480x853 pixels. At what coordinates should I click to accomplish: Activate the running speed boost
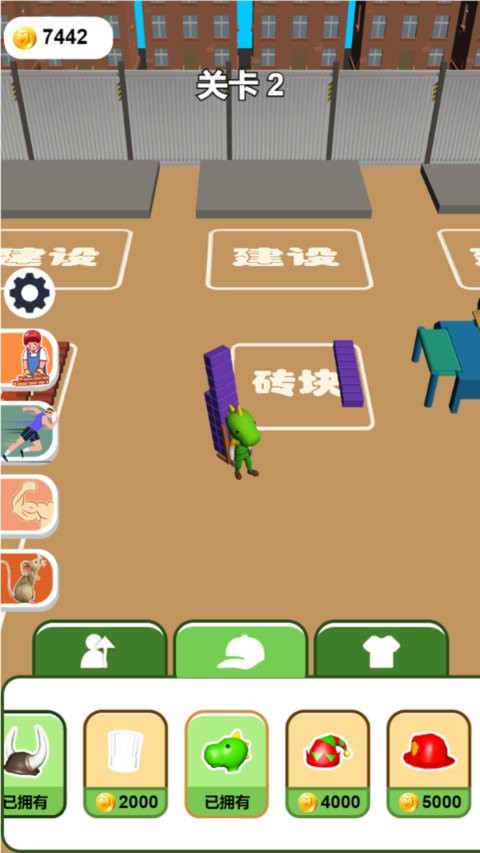[29, 434]
